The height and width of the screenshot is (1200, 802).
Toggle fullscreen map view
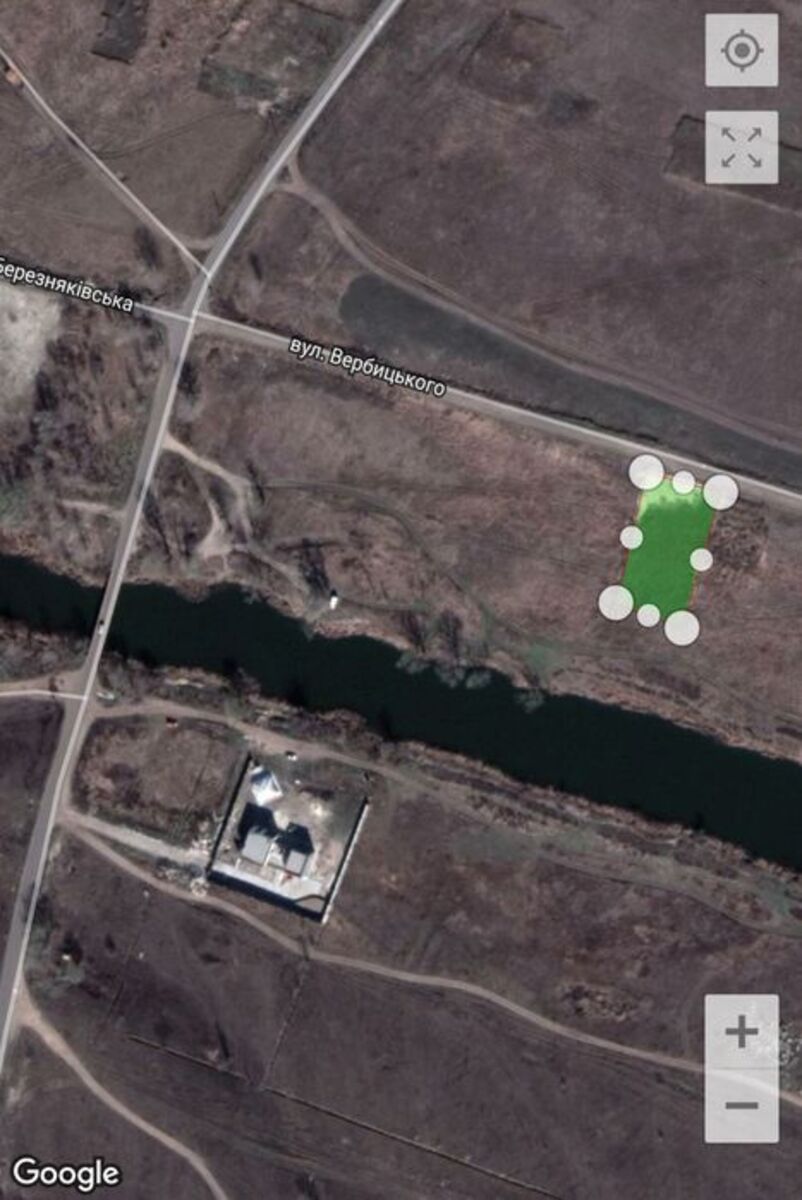point(741,147)
